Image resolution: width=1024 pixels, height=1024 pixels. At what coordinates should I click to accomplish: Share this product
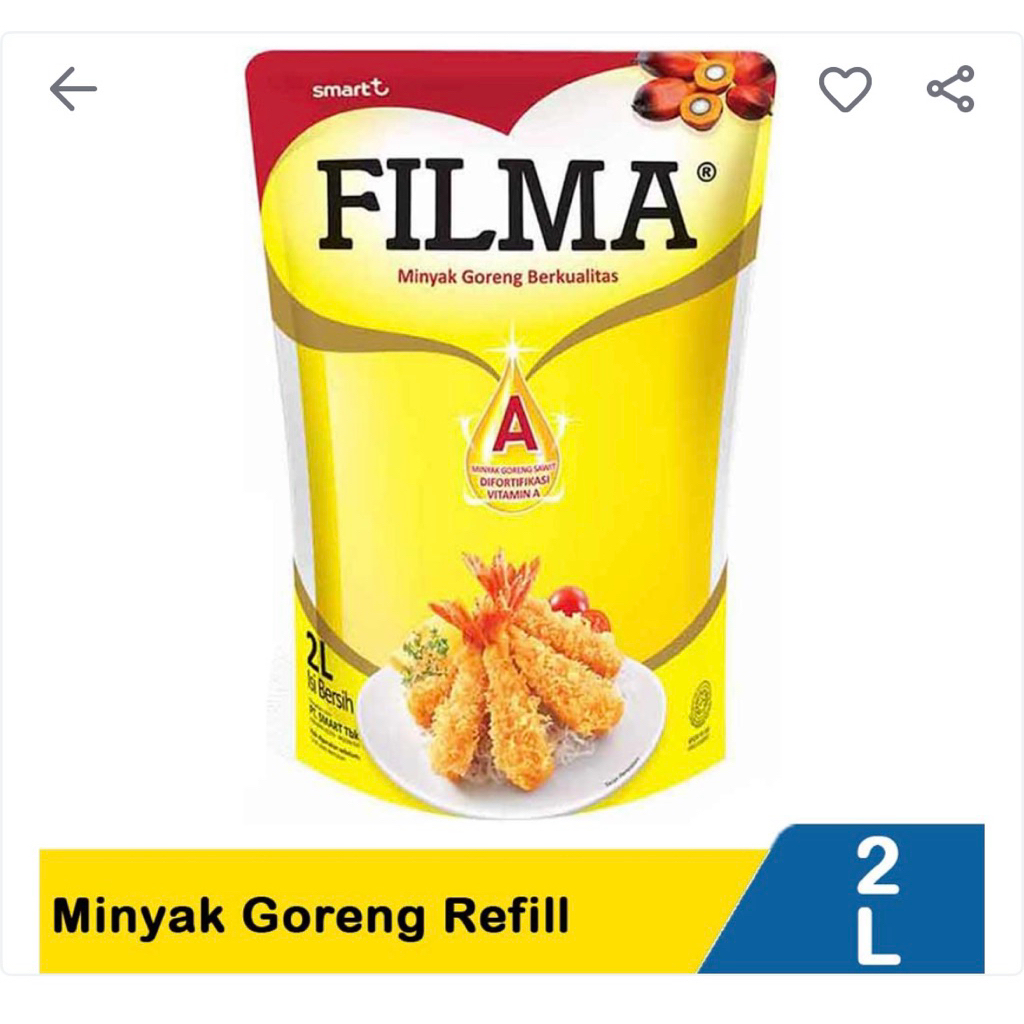[950, 89]
